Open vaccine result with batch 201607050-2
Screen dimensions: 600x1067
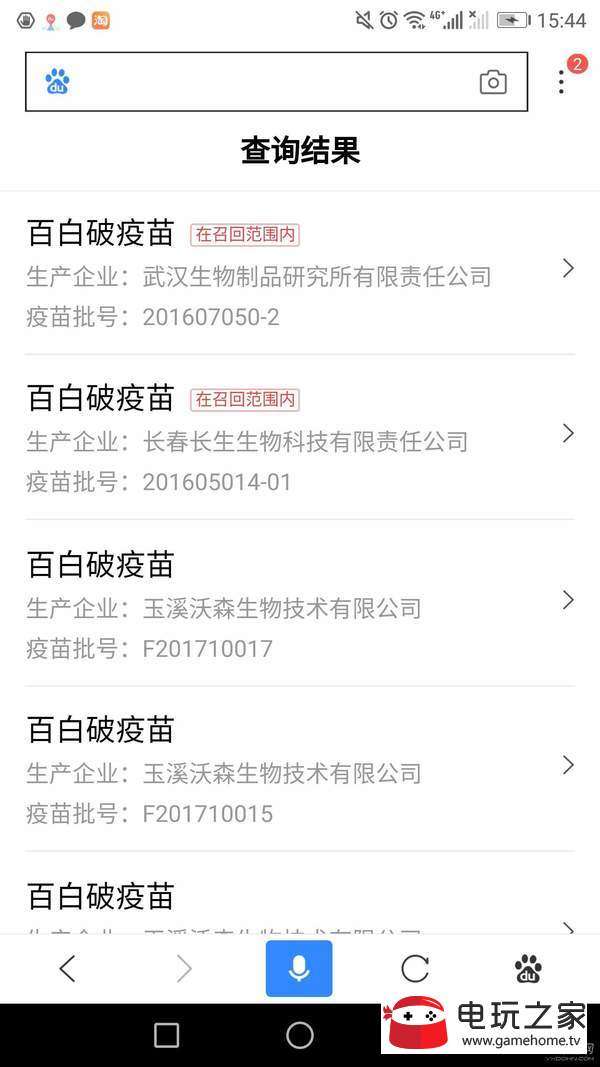(300, 273)
